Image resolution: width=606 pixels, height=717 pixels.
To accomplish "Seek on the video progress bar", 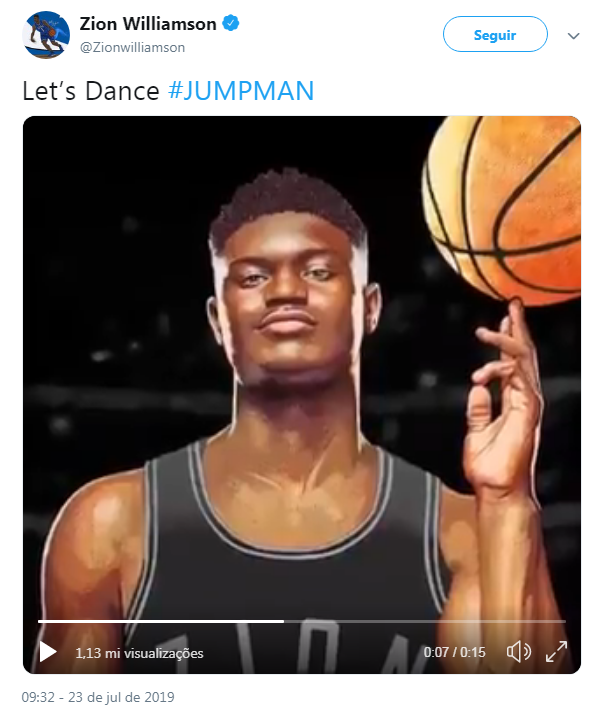I will [300, 622].
